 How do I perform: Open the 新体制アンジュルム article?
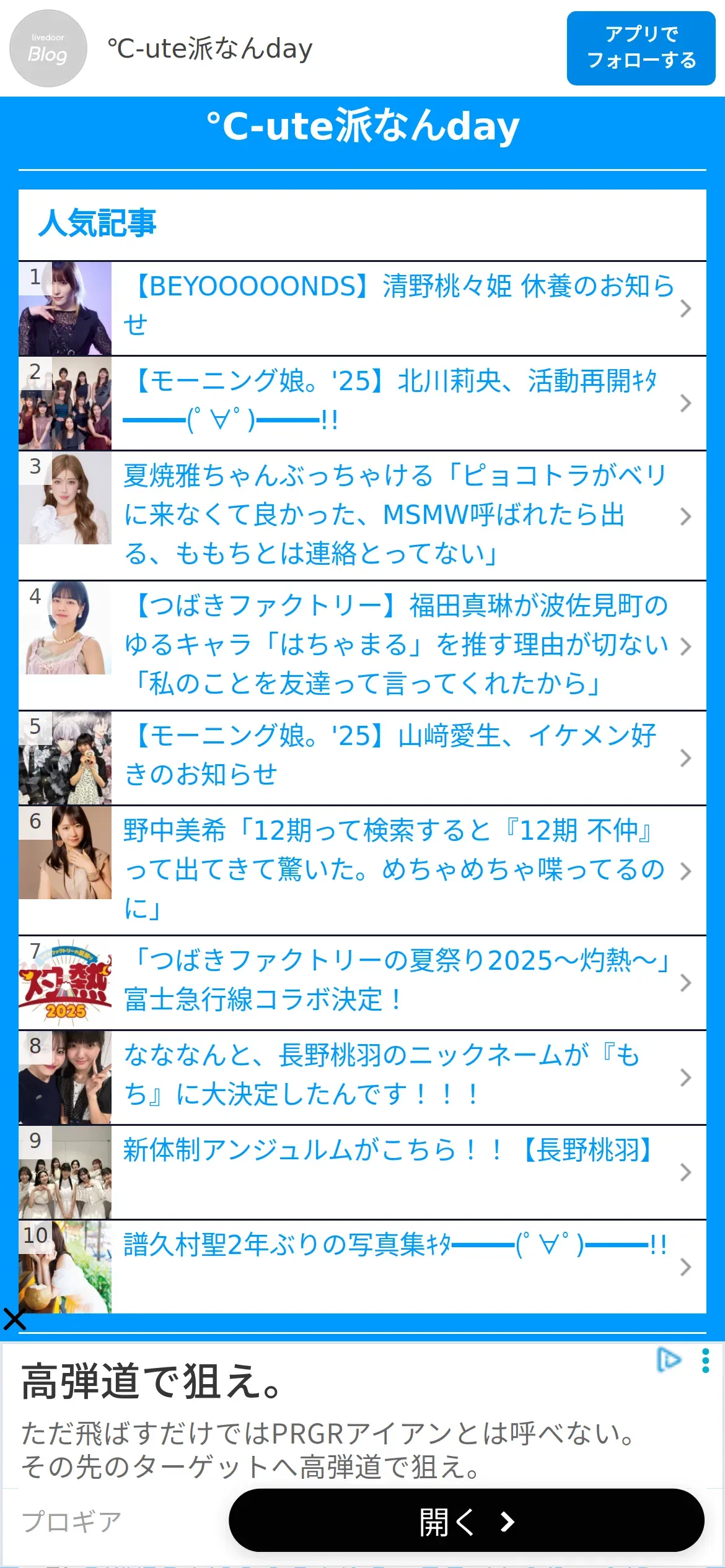pyautogui.click(x=362, y=1172)
